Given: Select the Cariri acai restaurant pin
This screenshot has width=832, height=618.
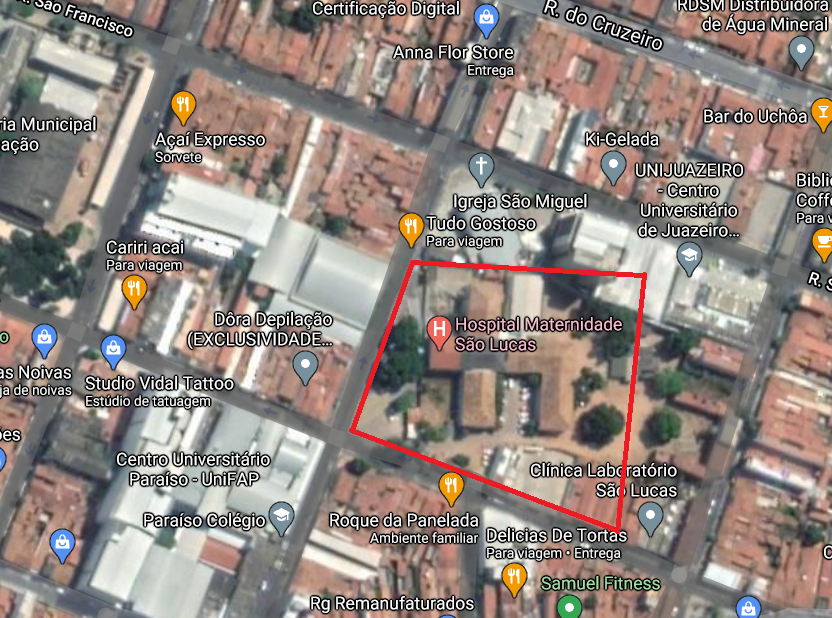Looking at the screenshot, I should [x=134, y=292].
